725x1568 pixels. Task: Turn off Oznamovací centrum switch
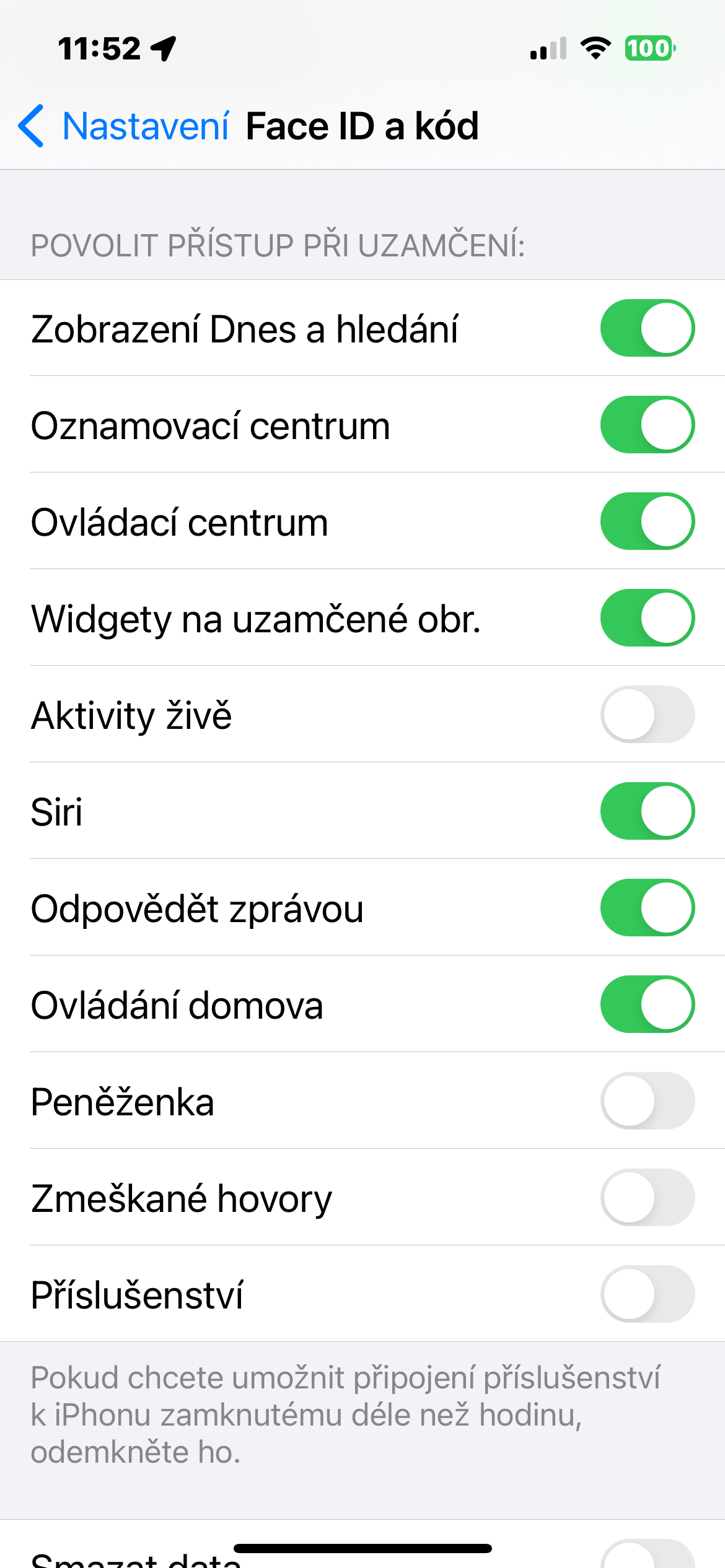pyautogui.click(x=647, y=425)
